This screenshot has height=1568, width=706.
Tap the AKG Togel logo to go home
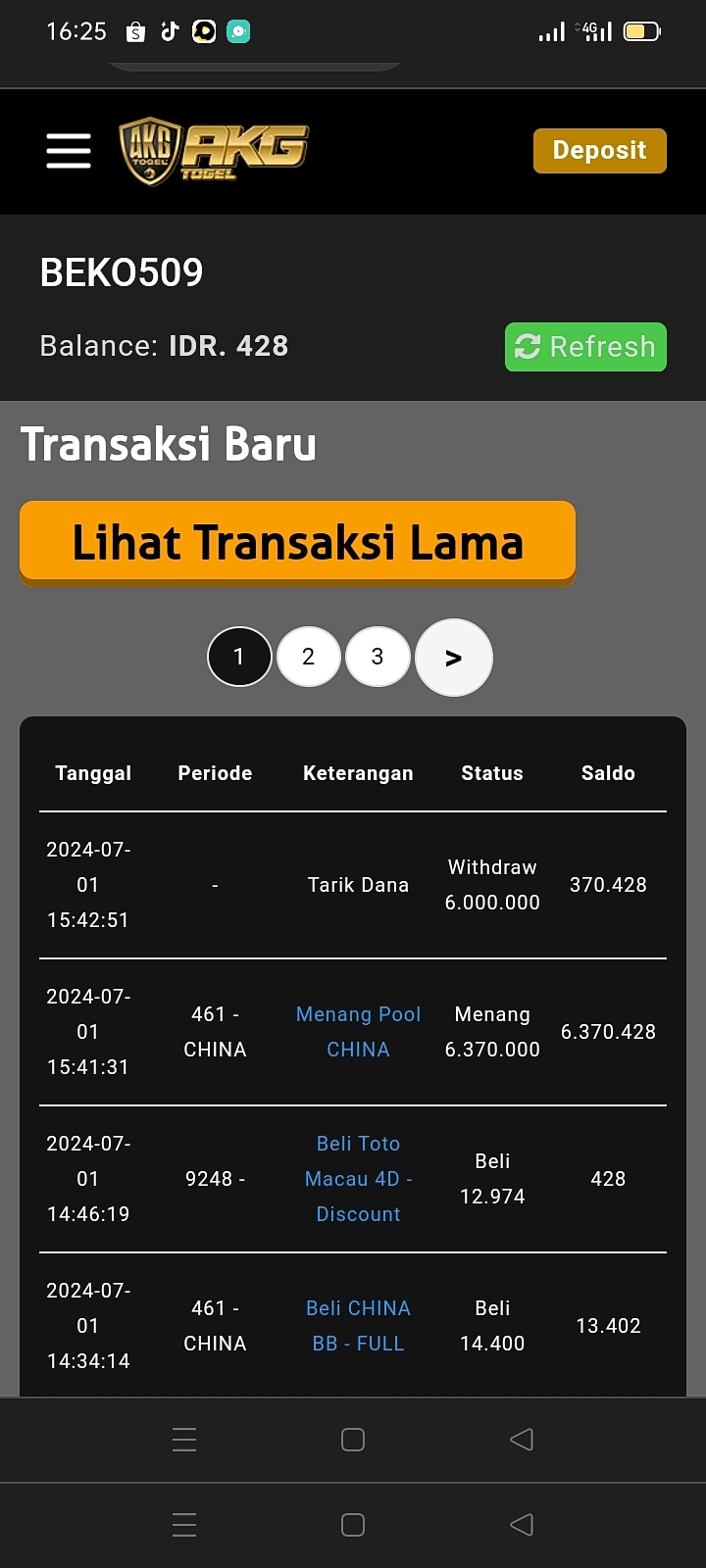[x=214, y=151]
